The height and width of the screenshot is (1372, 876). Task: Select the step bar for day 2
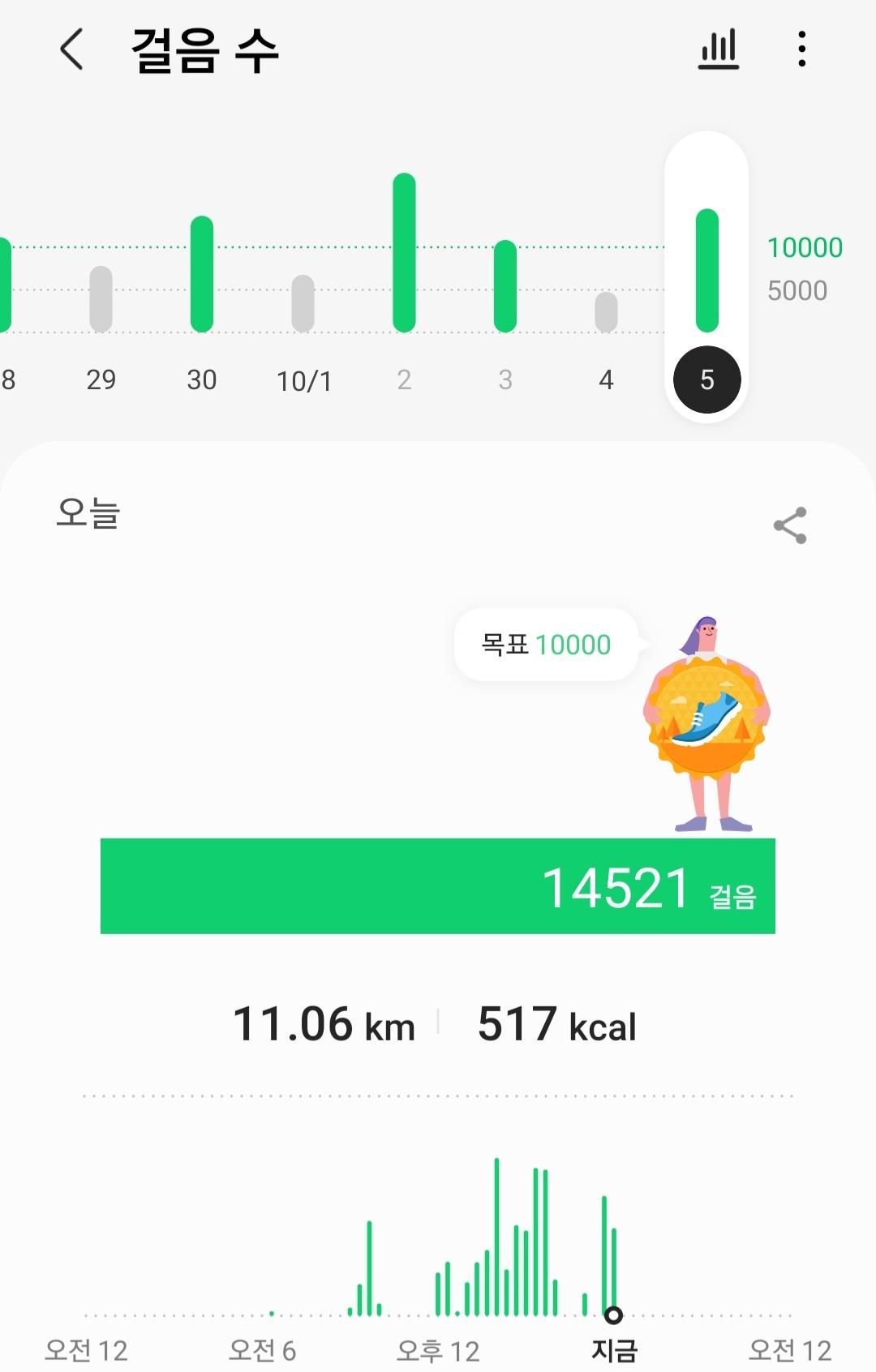404,253
